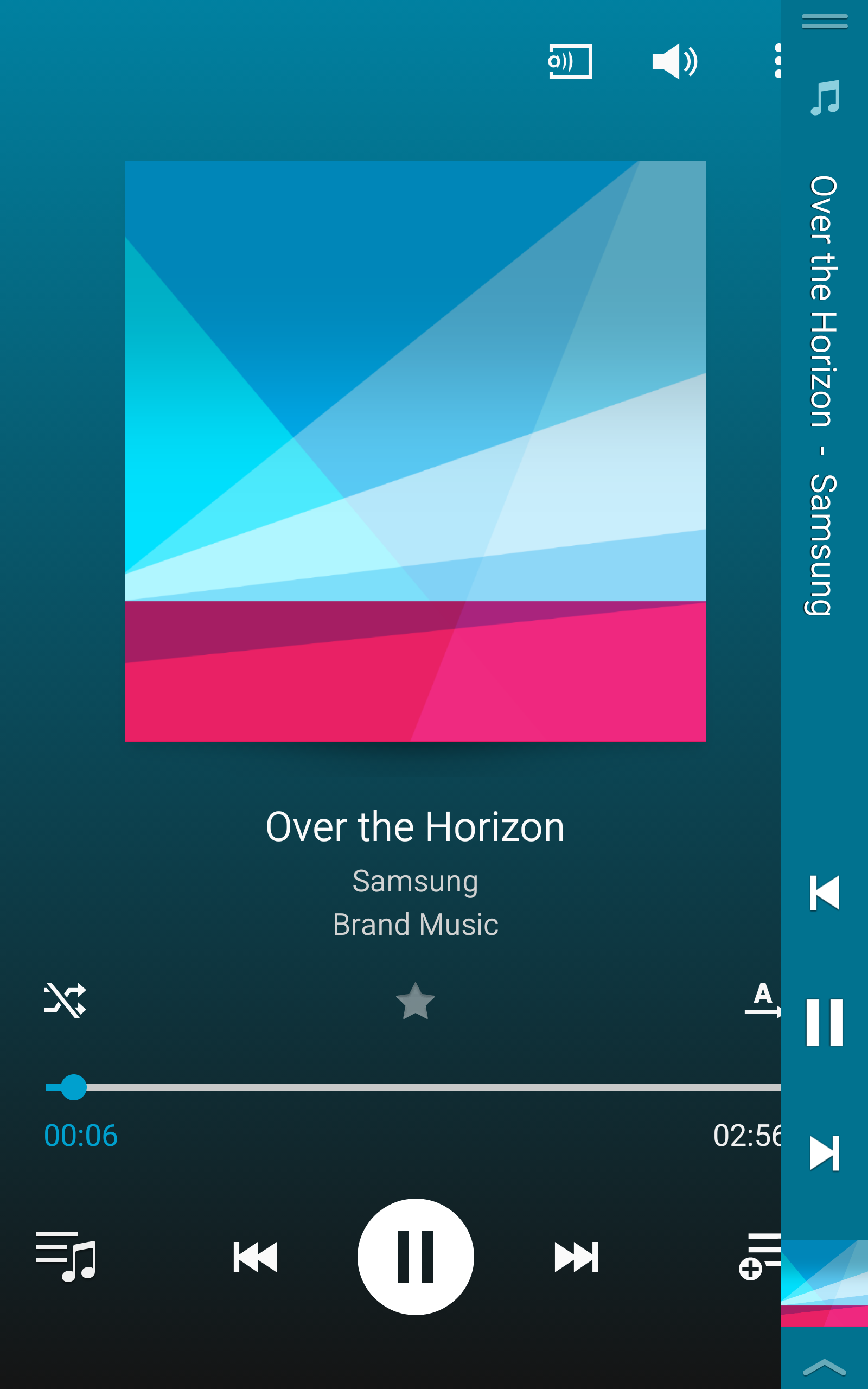
Task: Tap the playback progress slider
Action: (x=413, y=1087)
